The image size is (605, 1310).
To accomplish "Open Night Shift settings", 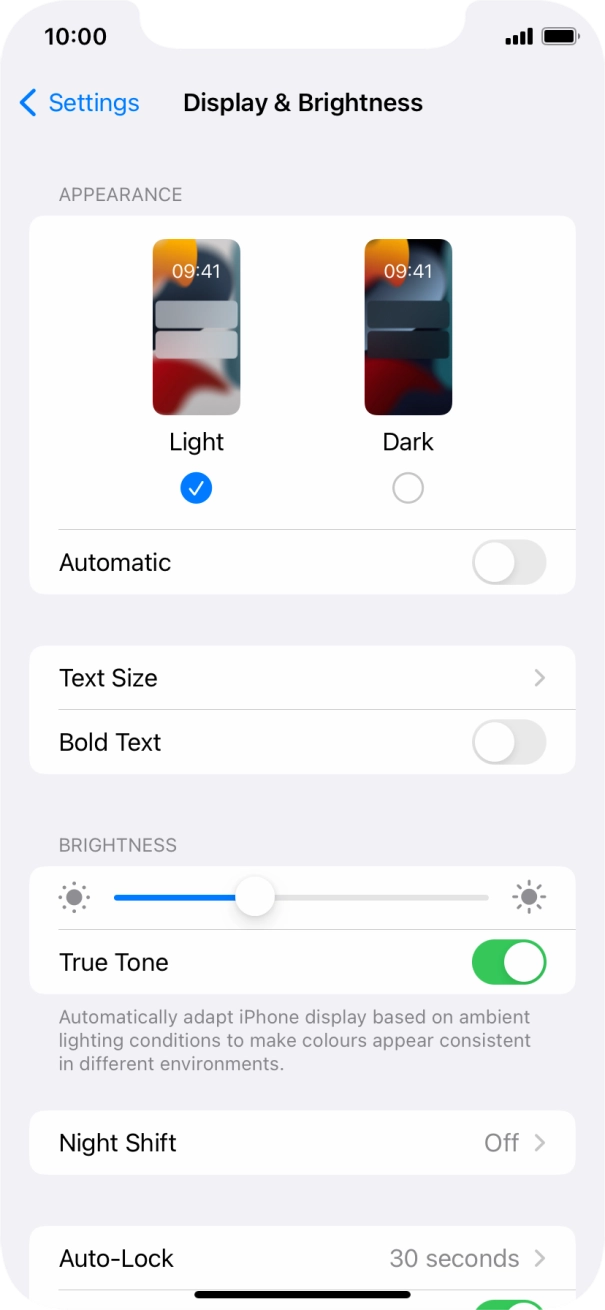I will pos(302,1142).
